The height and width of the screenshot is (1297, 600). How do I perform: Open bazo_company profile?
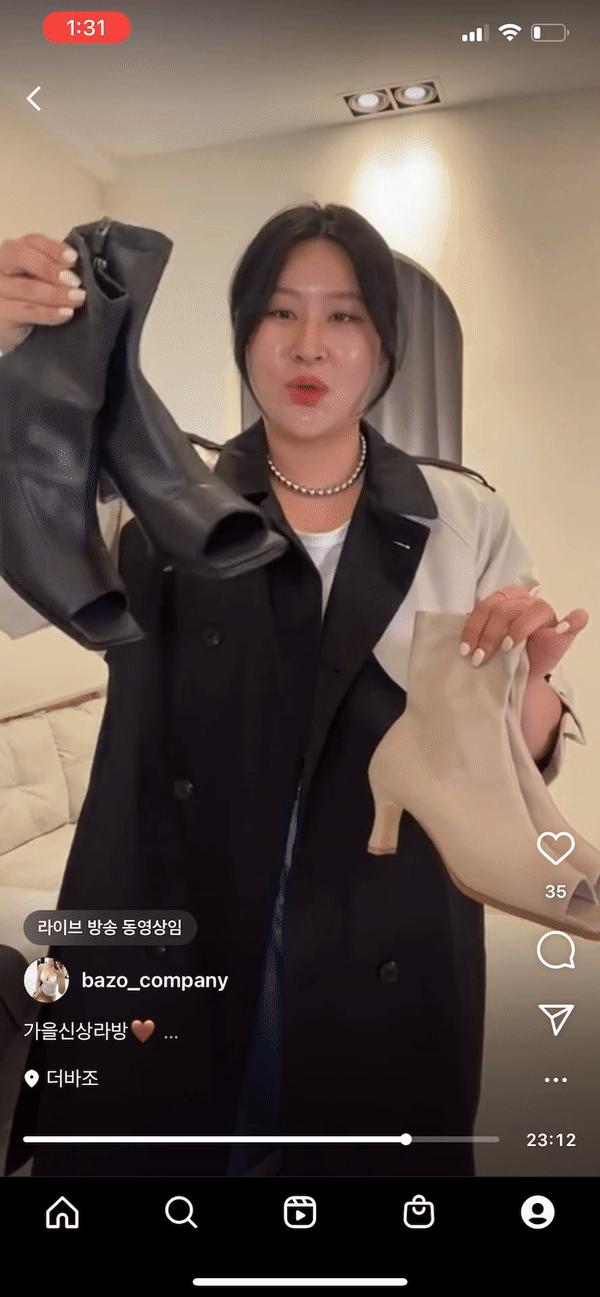(x=154, y=980)
